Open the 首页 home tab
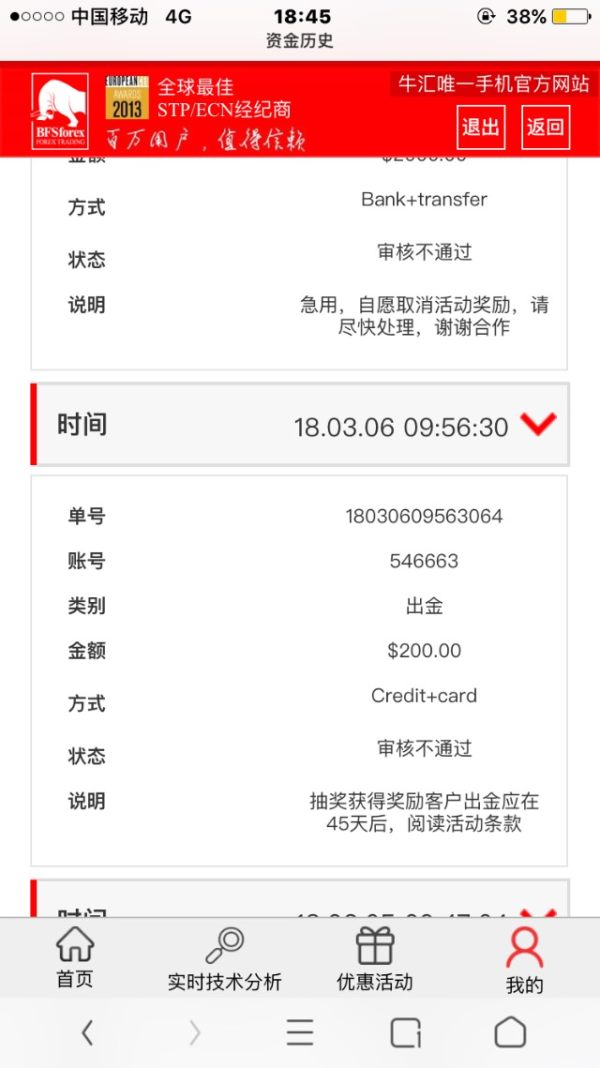The image size is (600, 1068). [x=75, y=957]
